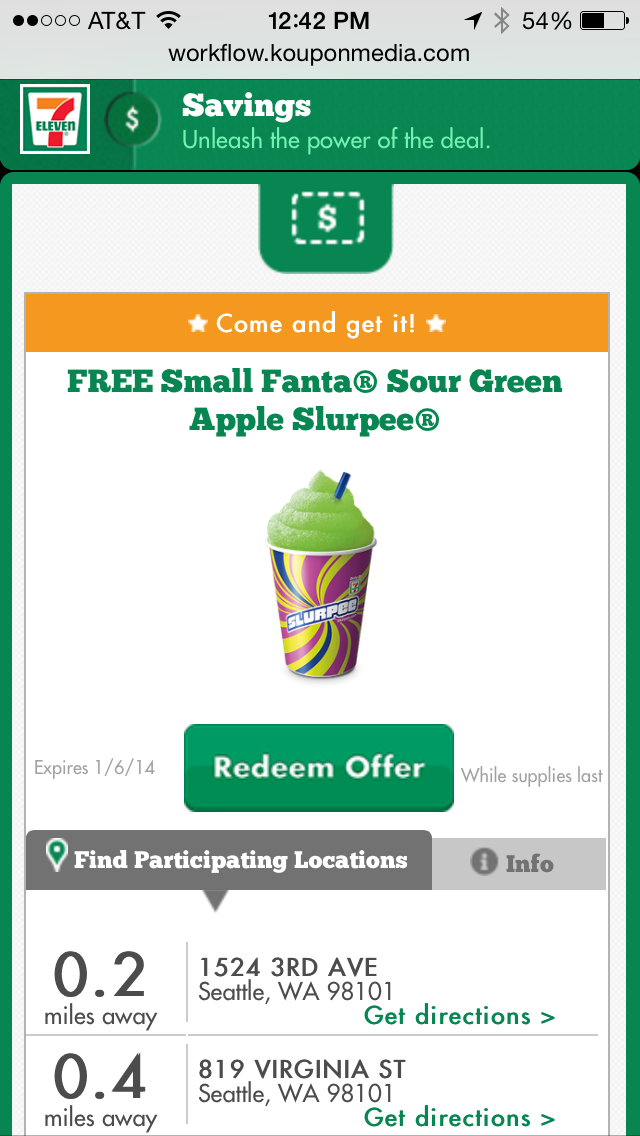This screenshot has height=1136, width=640.
Task: Tap the Savings dollar icon in header
Action: (x=132, y=119)
